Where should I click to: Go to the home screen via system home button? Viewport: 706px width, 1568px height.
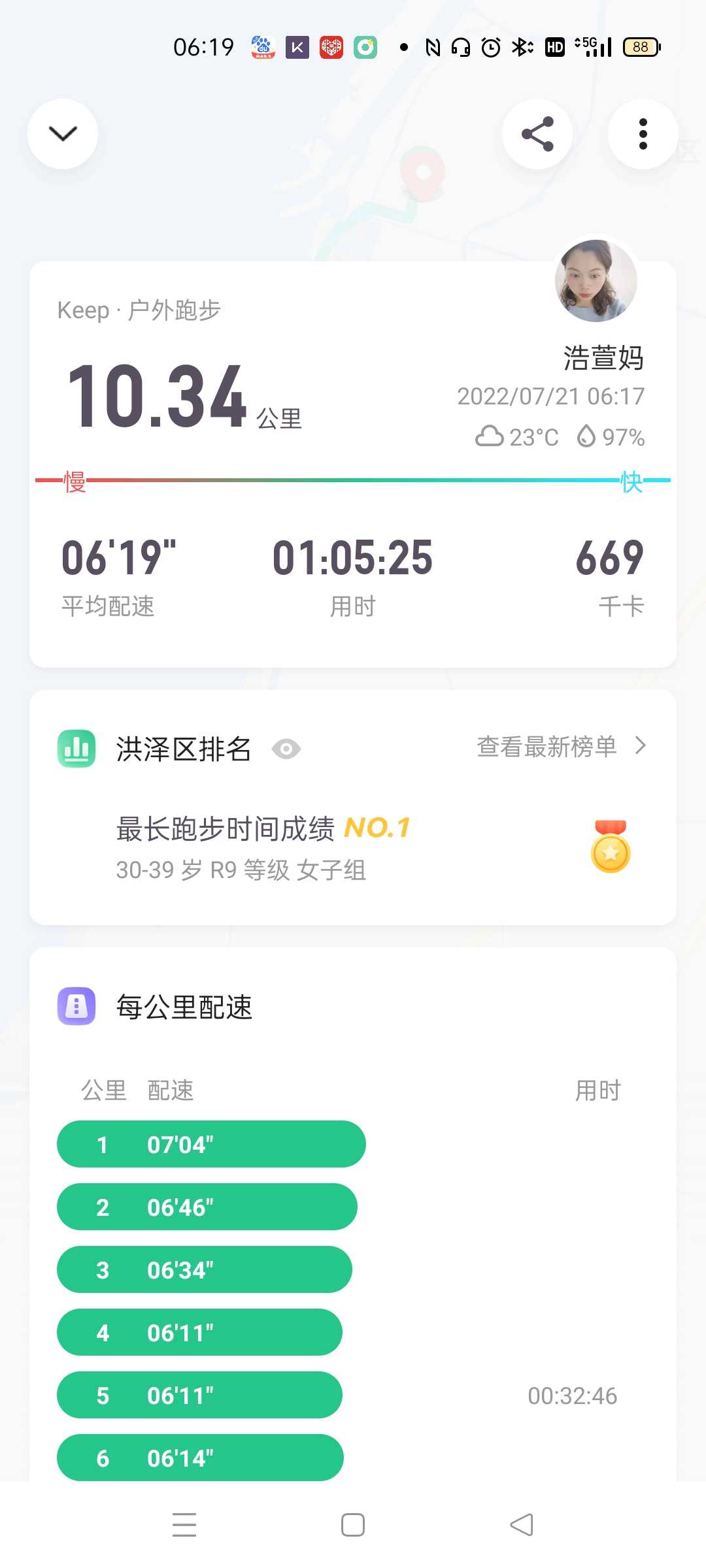353,1525
